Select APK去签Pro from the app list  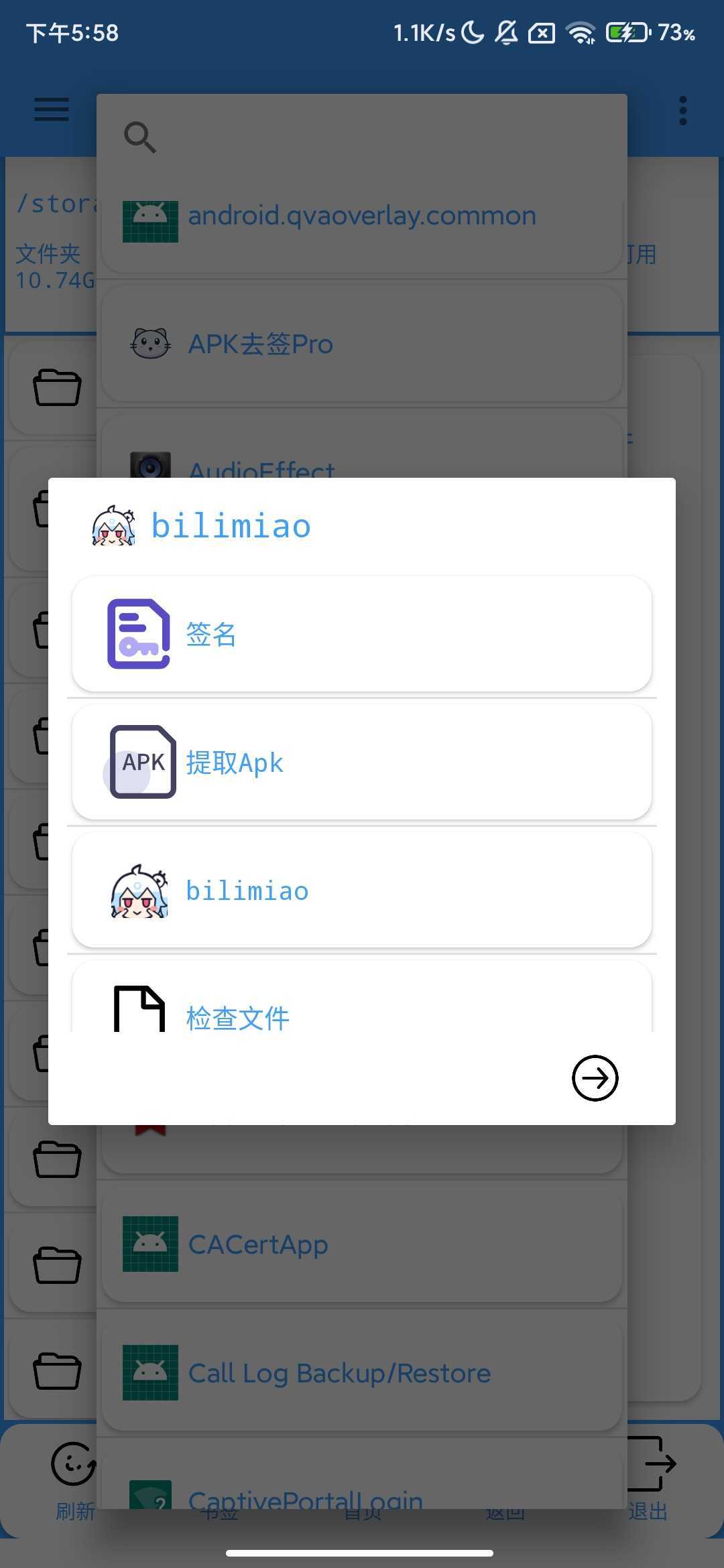[362, 344]
